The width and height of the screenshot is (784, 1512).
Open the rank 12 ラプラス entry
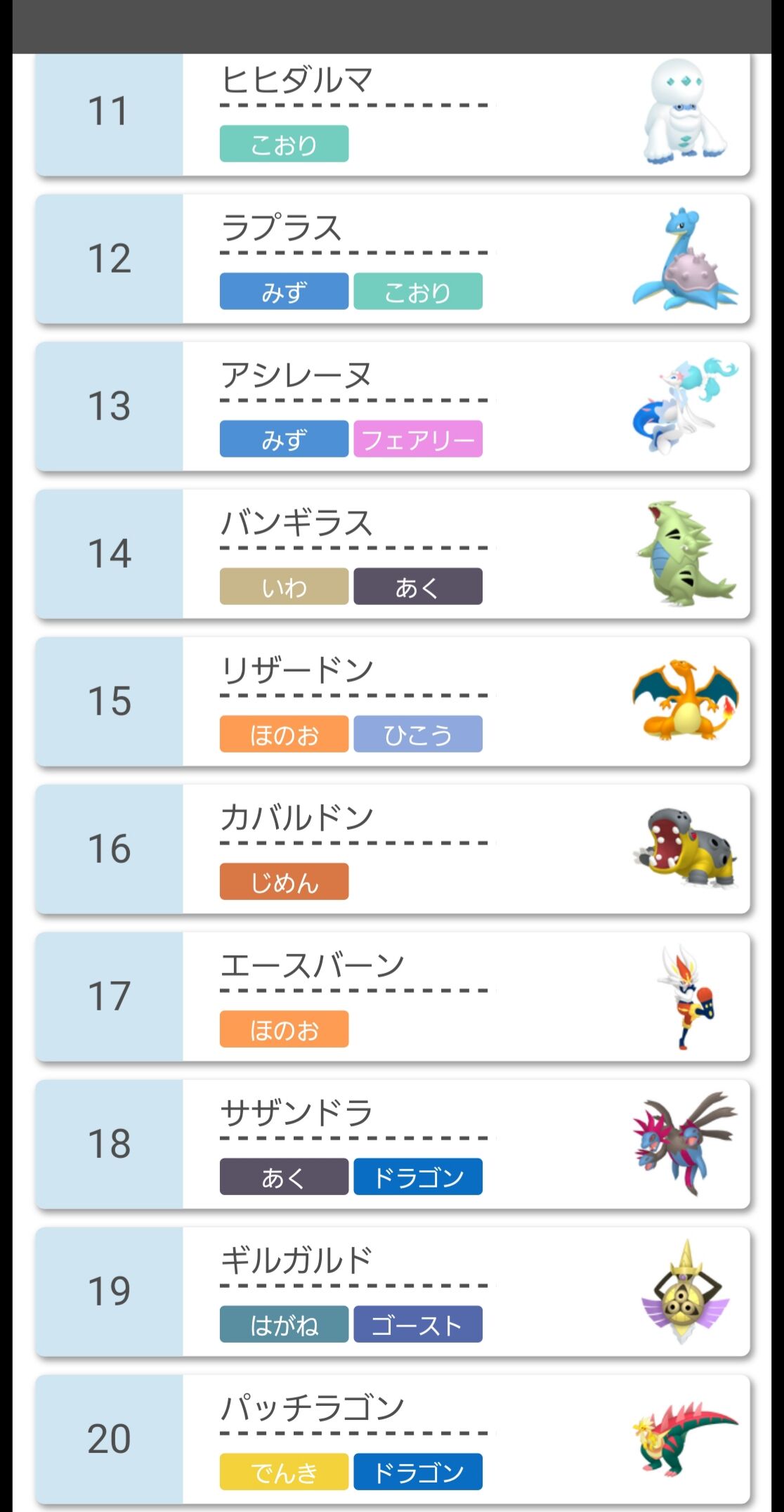click(x=393, y=259)
